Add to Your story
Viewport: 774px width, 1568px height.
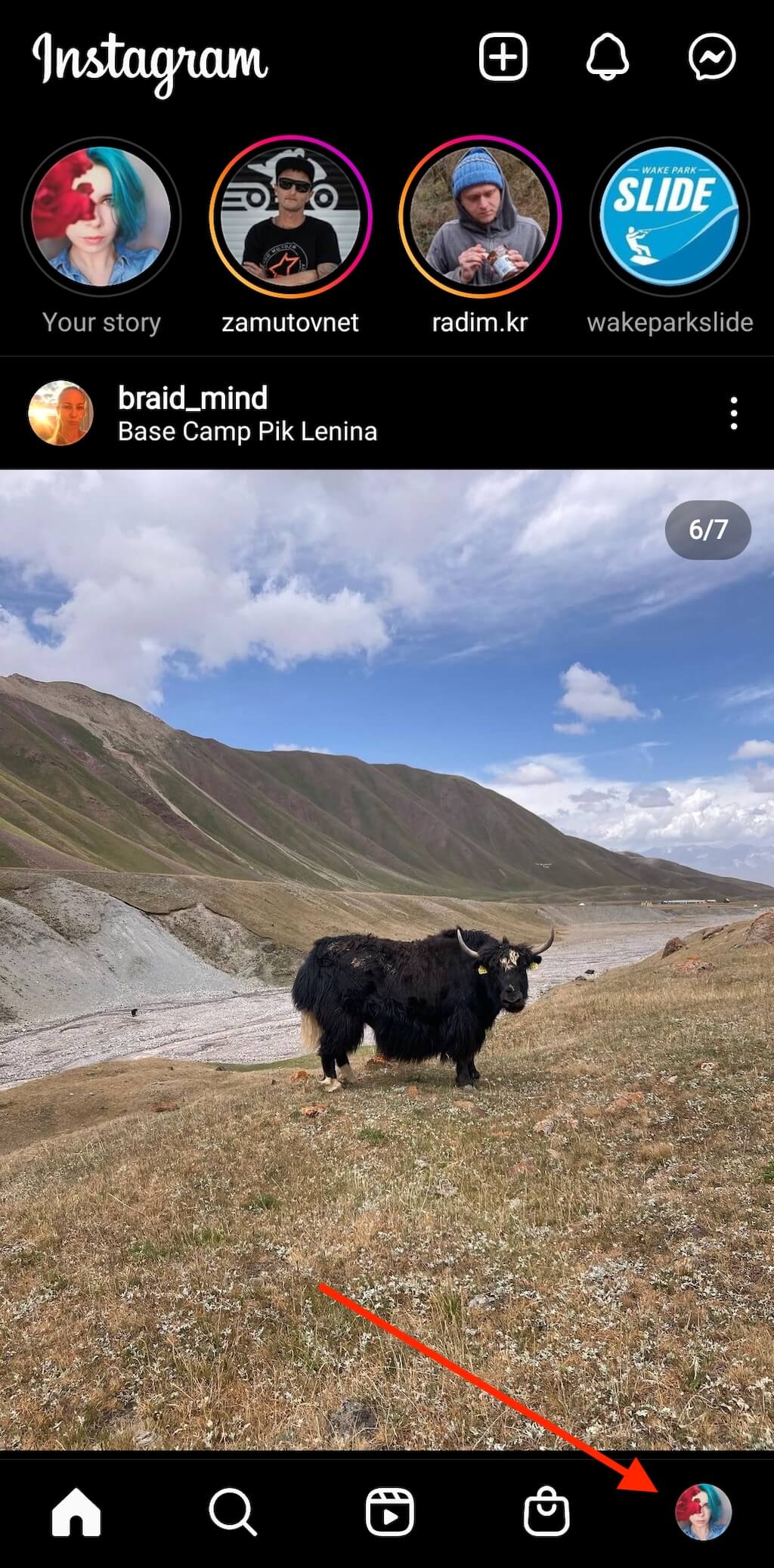click(x=101, y=216)
